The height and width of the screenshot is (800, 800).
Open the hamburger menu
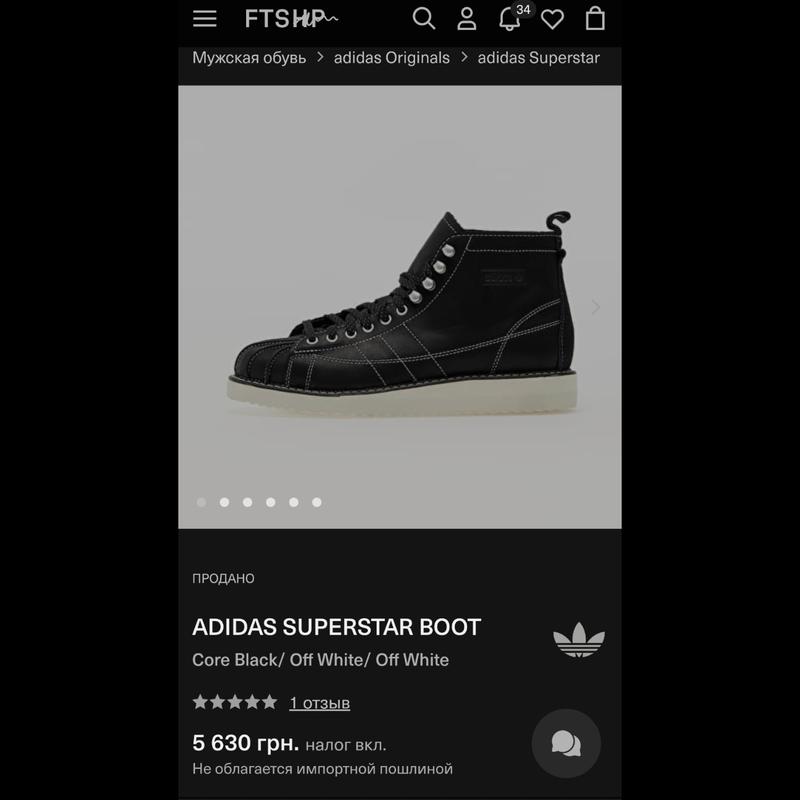[x=205, y=19]
